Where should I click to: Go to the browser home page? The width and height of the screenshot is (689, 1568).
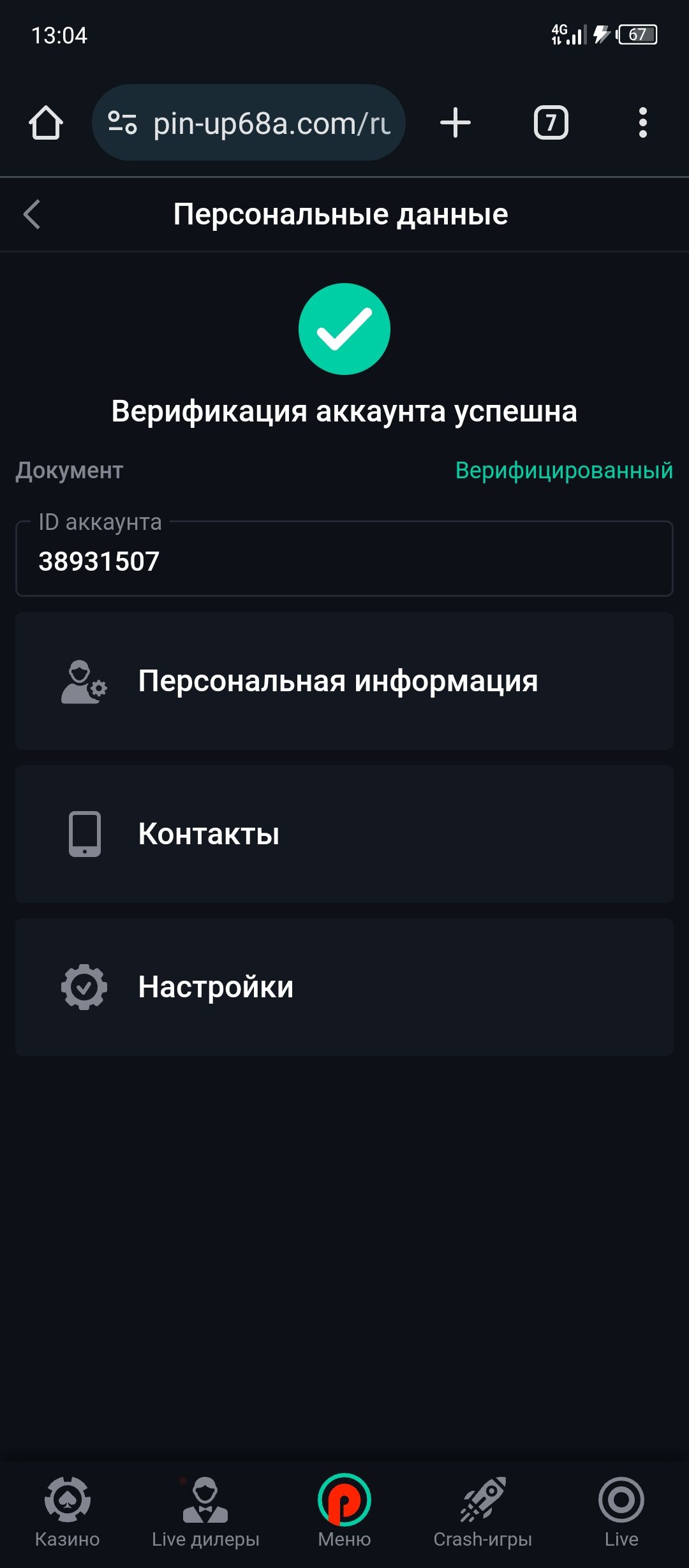[x=46, y=122]
